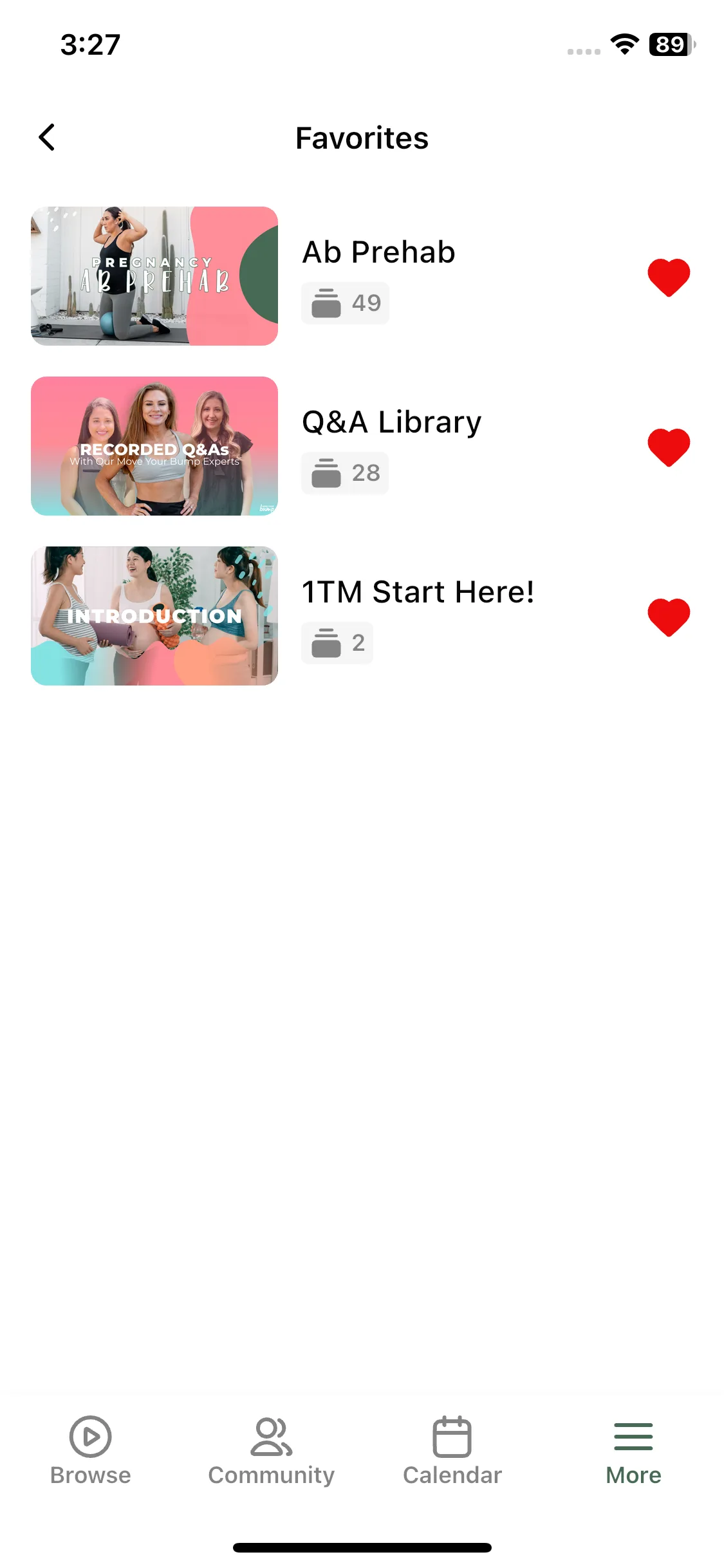Remove Q&A Library from favorites
The width and height of the screenshot is (724, 1568).
[x=668, y=447]
